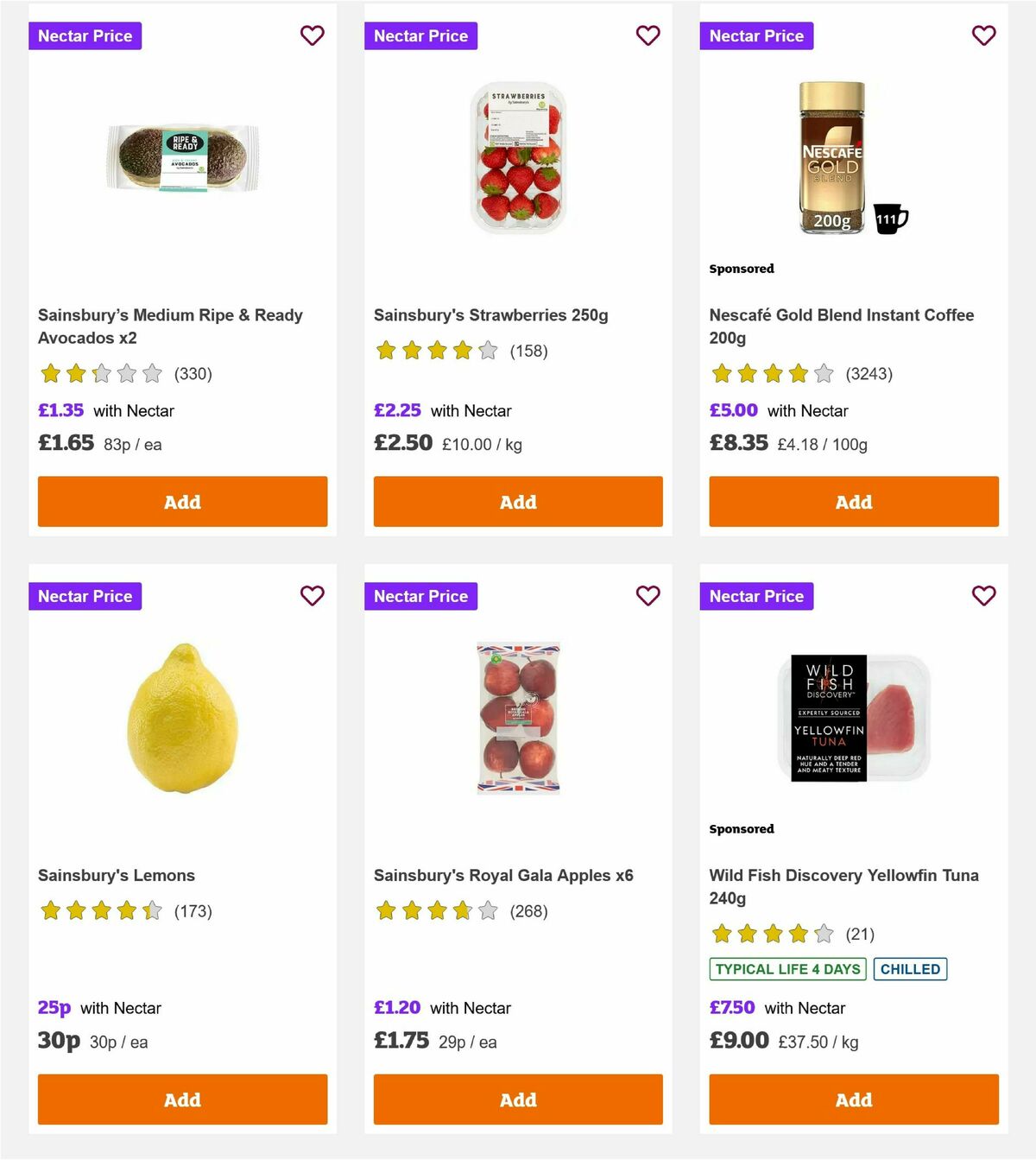The width and height of the screenshot is (1036, 1160).
Task: Open the Sainsbury's Strawberries 250g product page
Action: pos(490,315)
